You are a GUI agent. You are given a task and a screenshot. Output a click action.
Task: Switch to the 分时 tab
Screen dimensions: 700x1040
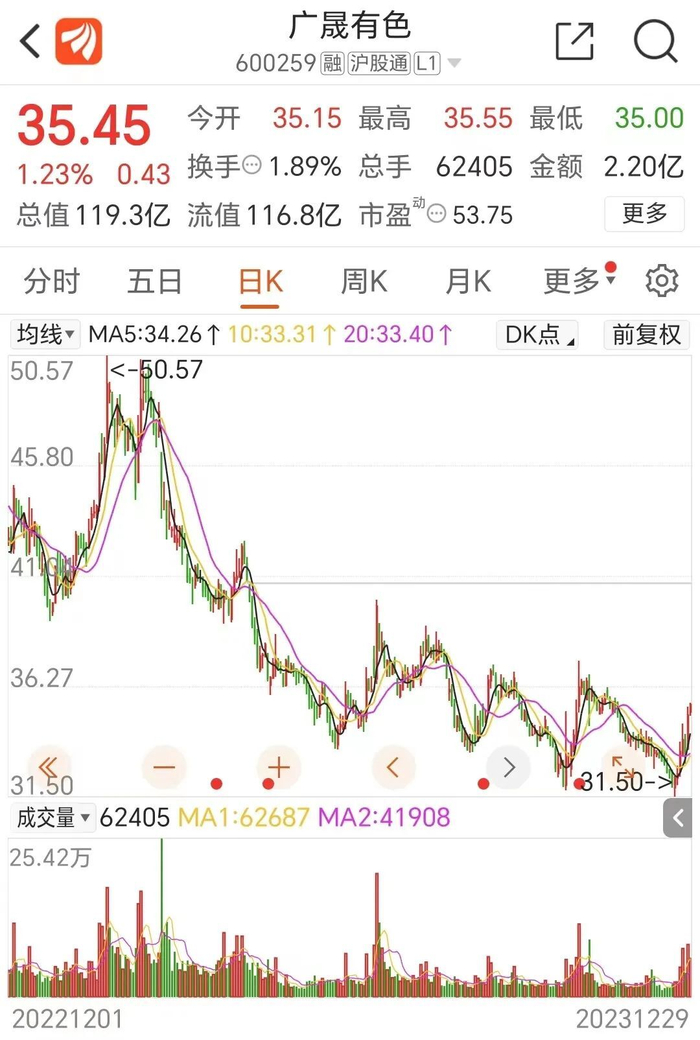[52, 282]
